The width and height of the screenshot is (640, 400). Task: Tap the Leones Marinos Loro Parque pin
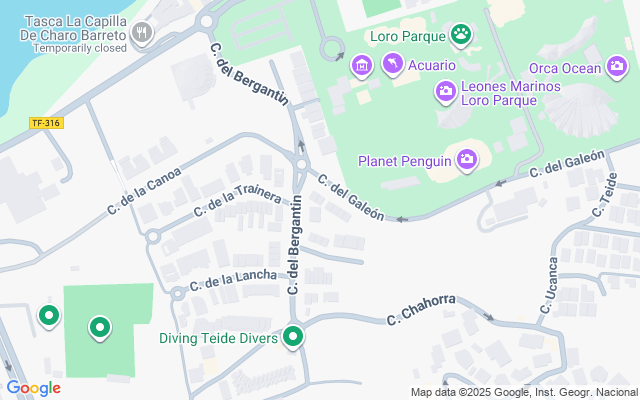[445, 92]
